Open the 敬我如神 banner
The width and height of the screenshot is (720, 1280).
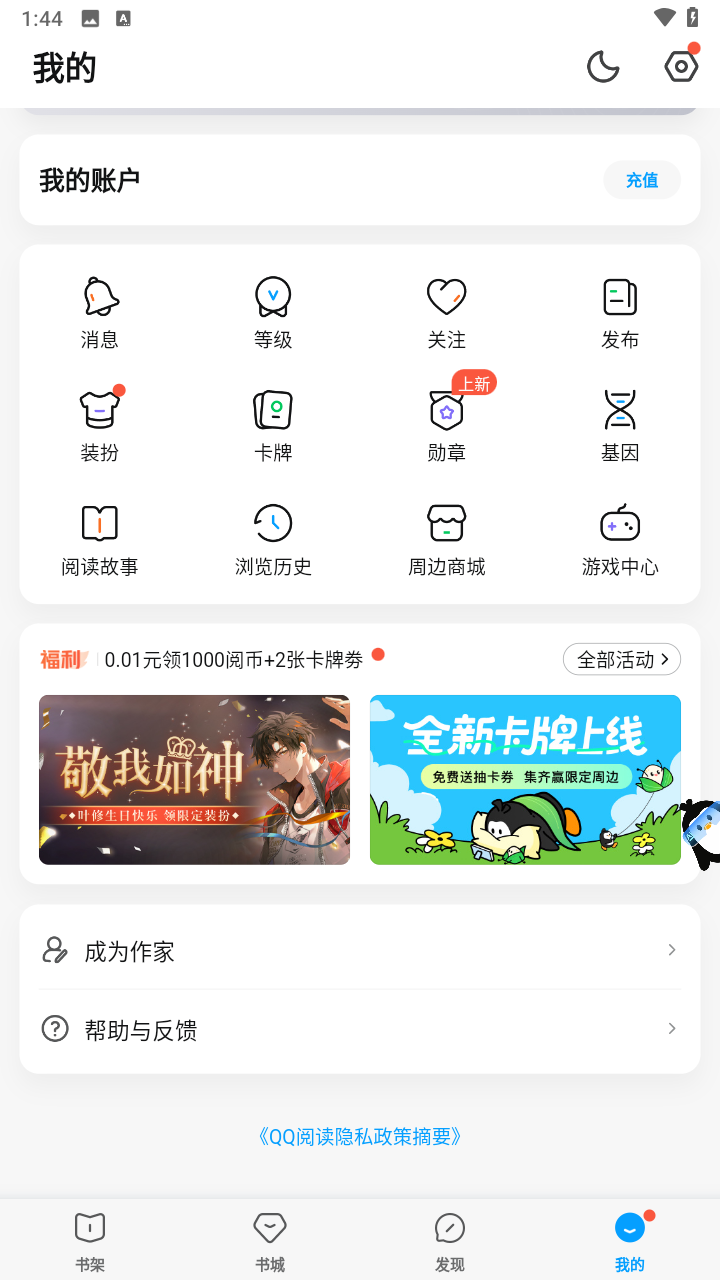194,779
